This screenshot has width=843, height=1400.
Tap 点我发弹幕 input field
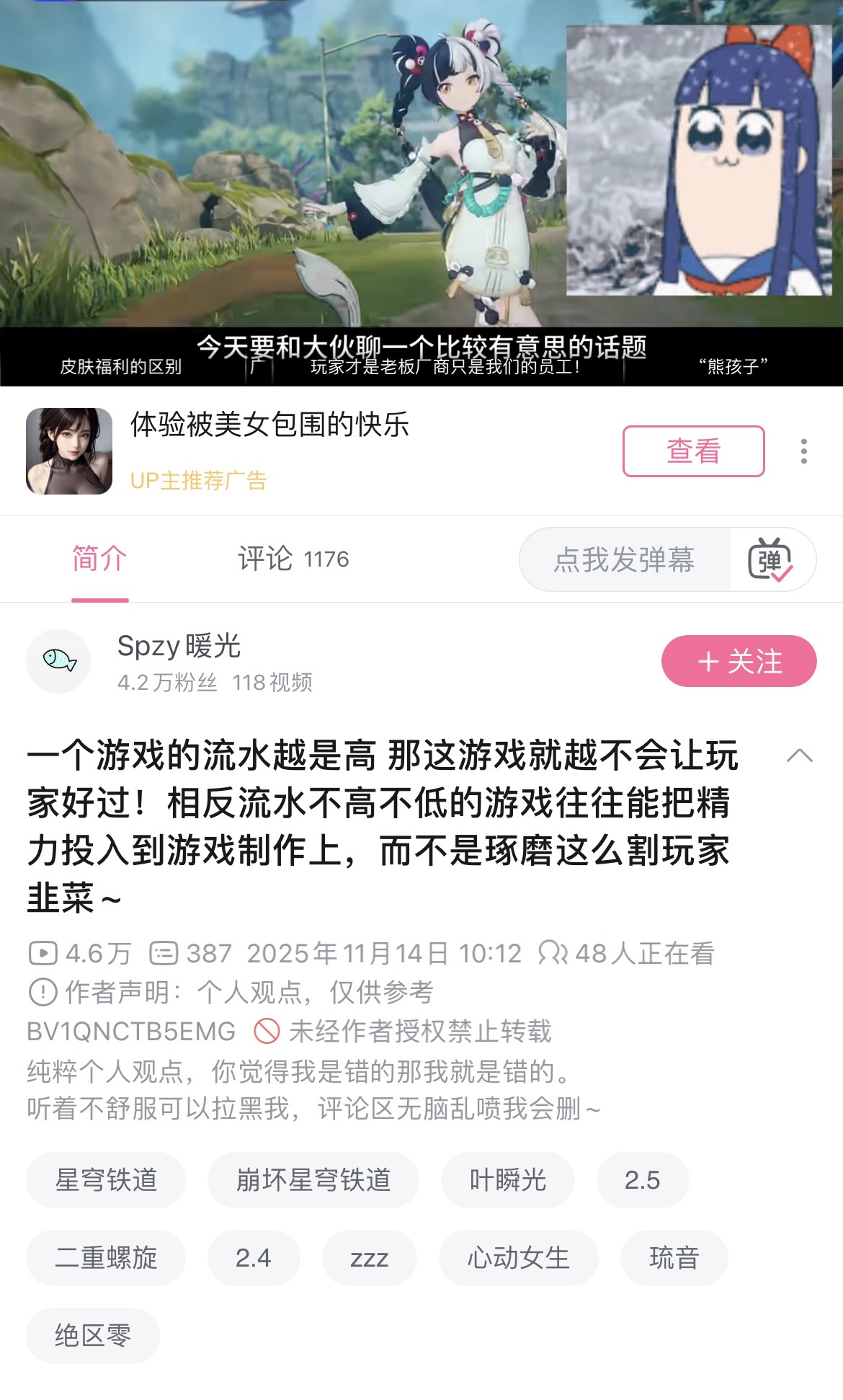(x=624, y=559)
